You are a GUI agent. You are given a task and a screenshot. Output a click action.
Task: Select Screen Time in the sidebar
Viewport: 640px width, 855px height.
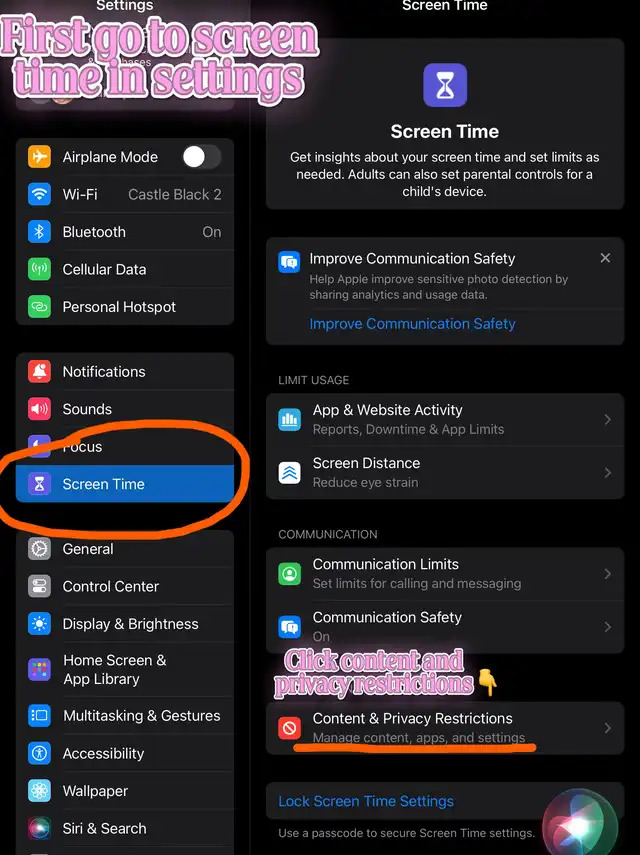pyautogui.click(x=125, y=484)
